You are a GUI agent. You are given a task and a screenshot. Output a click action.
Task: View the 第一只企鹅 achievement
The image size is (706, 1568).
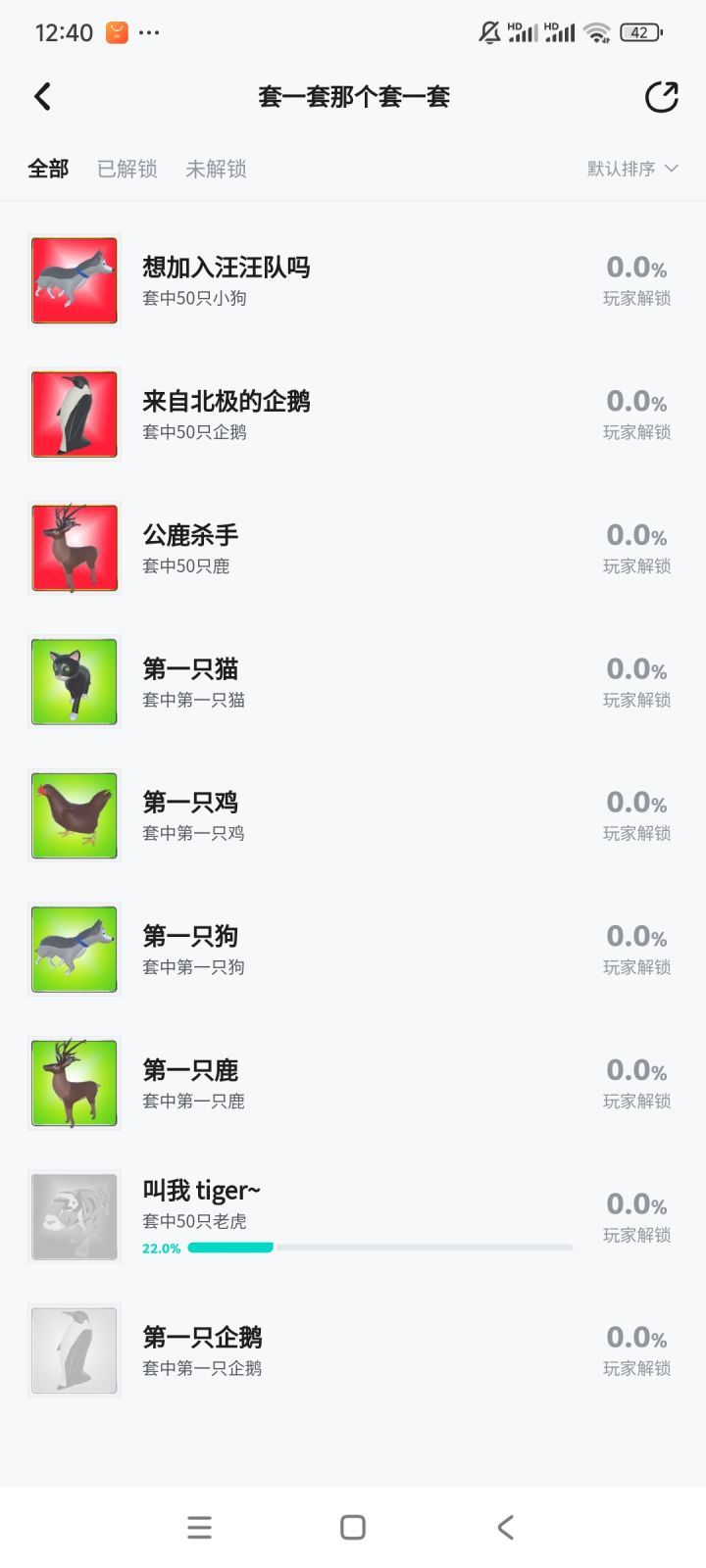(x=353, y=1350)
